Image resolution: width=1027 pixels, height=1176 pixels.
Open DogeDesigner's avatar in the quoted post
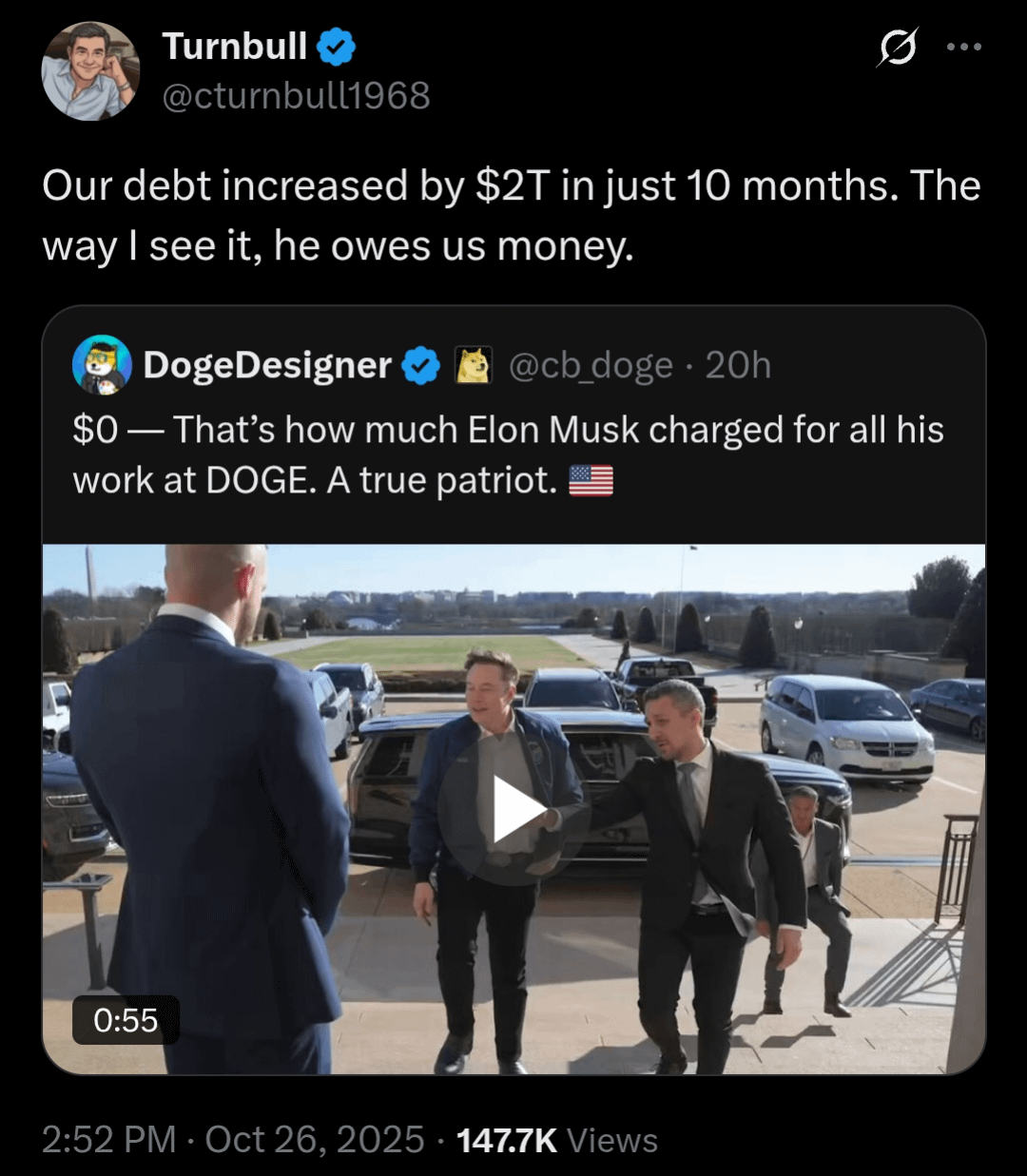tap(102, 365)
